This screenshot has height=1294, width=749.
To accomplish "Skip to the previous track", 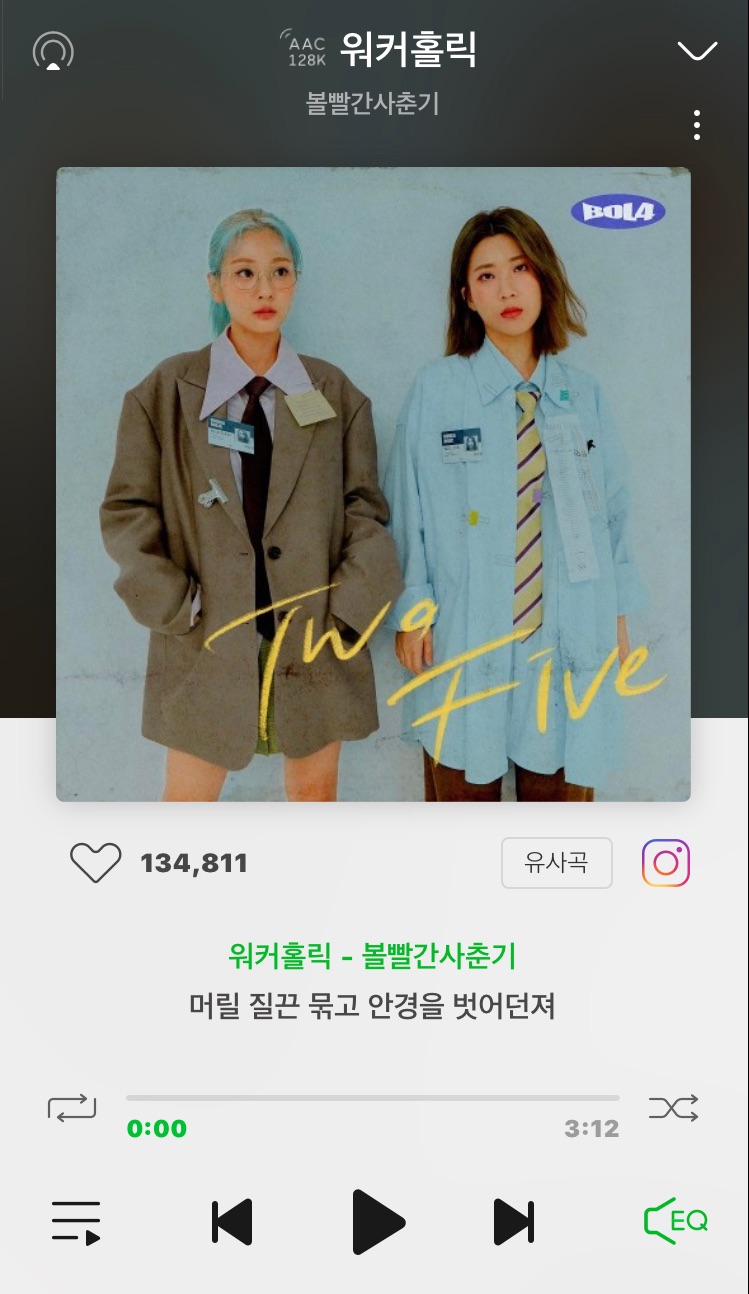I will tap(232, 1222).
